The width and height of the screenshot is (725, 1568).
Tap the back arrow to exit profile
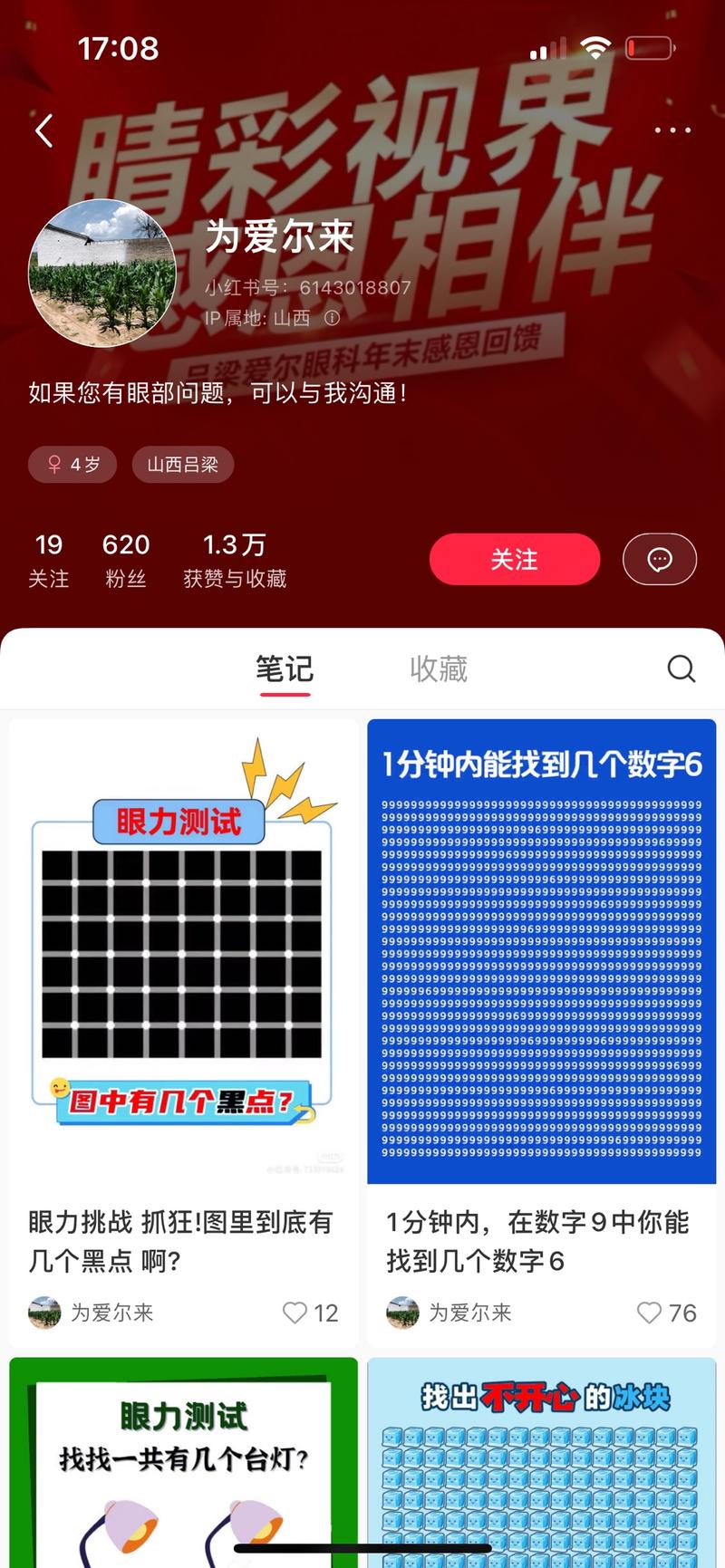point(43,130)
